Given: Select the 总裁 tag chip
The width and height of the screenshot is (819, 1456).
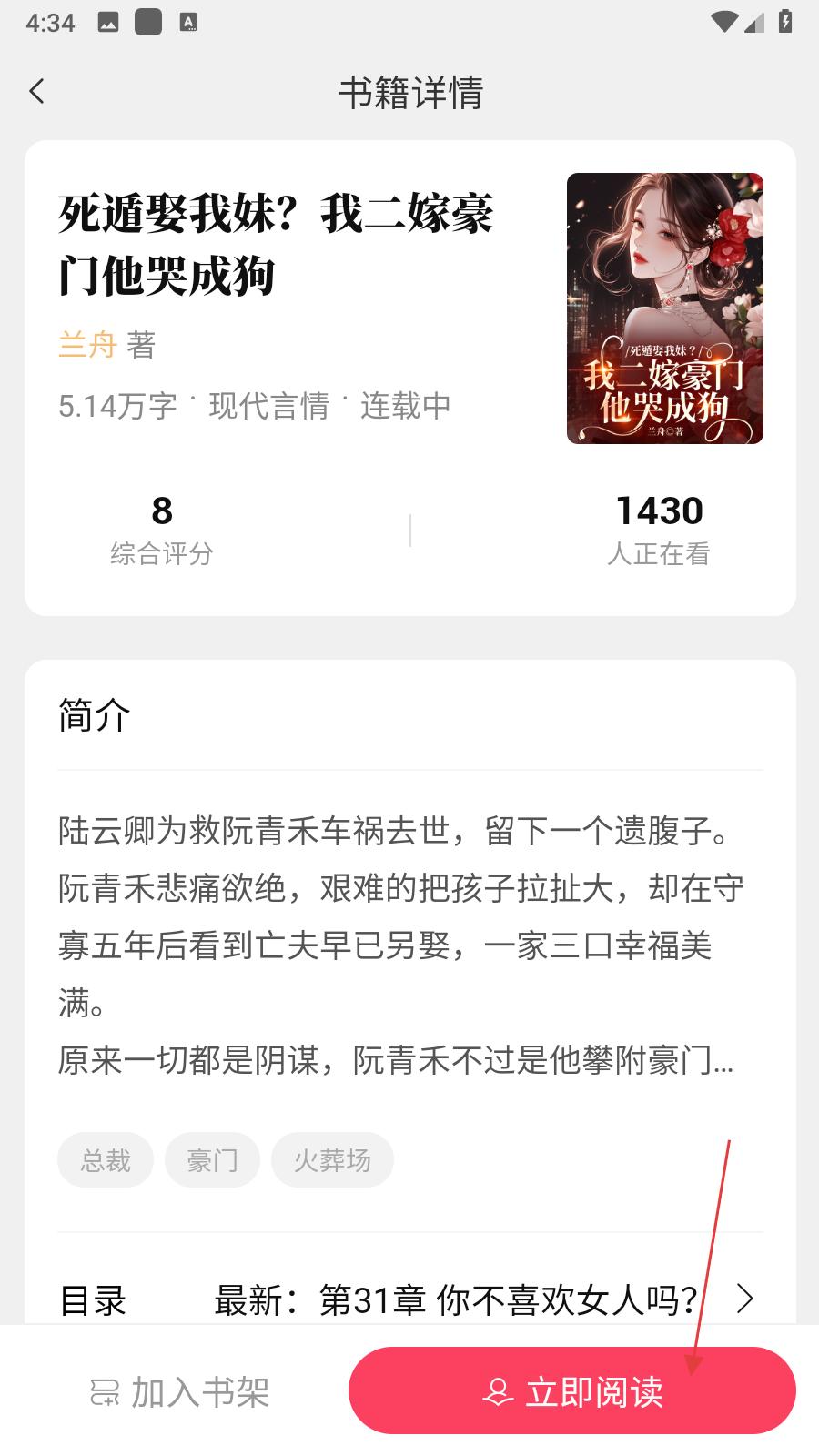Looking at the screenshot, I should (x=106, y=1160).
